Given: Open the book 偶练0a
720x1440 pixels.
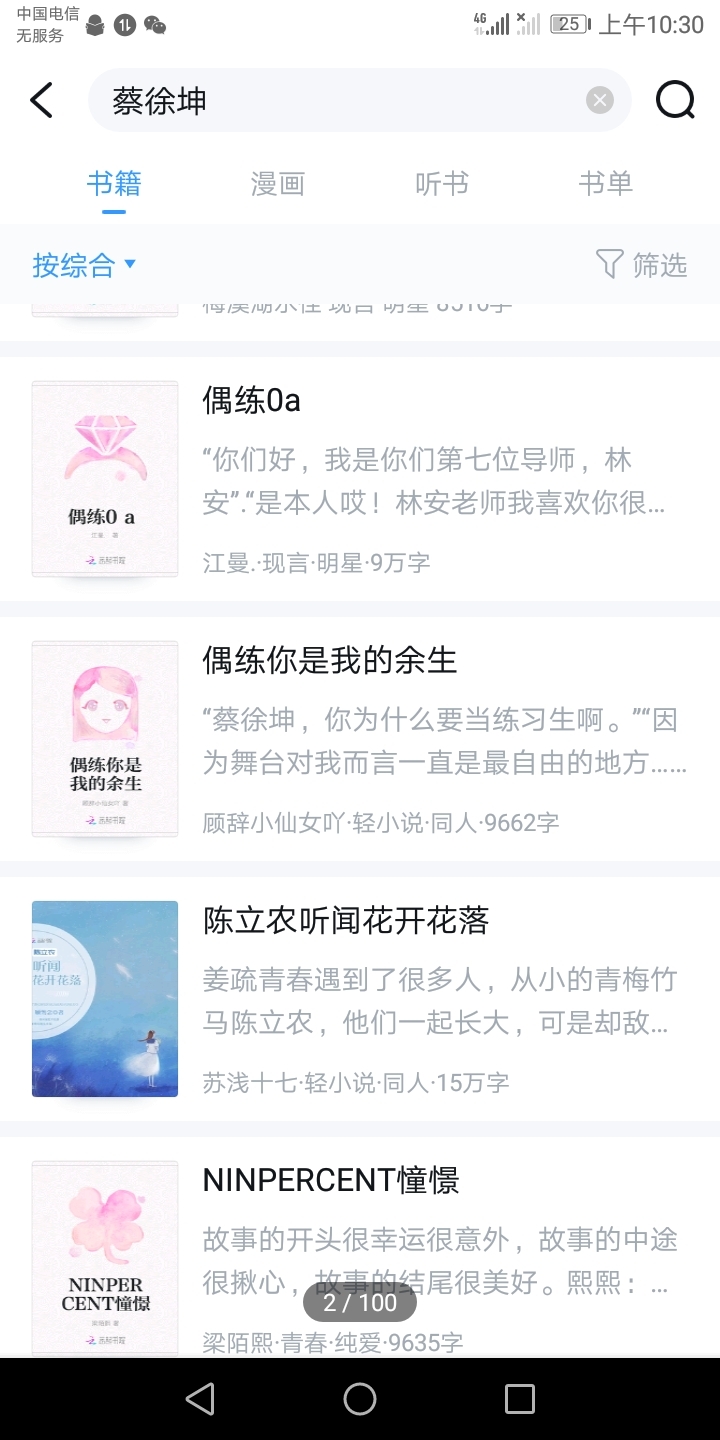Looking at the screenshot, I should click(360, 480).
